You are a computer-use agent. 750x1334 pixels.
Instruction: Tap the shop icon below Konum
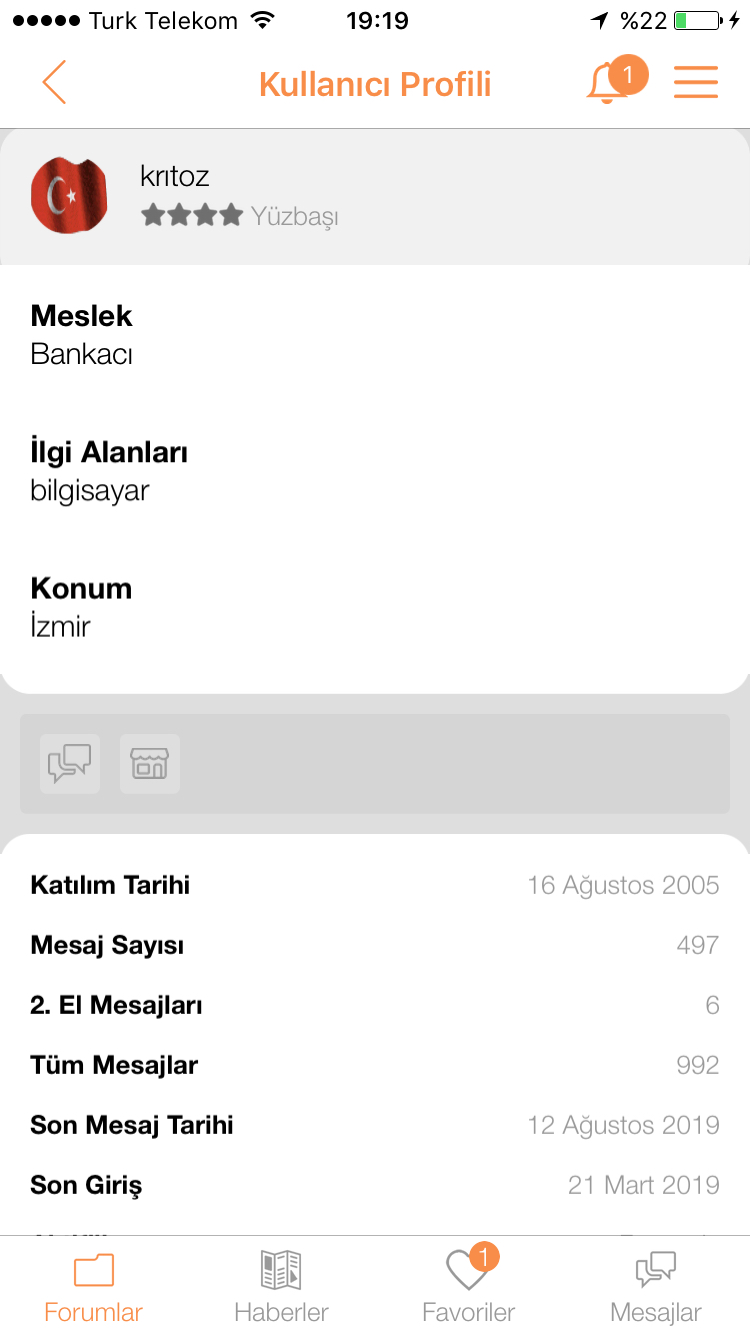[x=150, y=764]
